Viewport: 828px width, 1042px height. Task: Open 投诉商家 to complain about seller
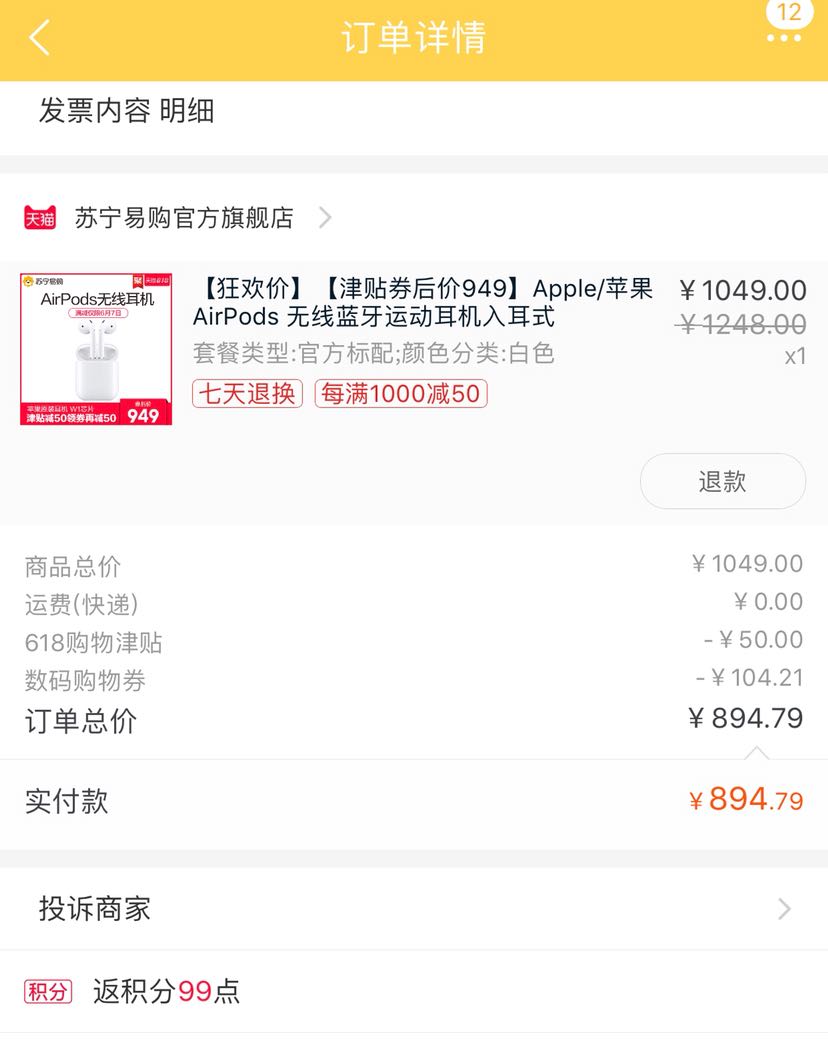[414, 908]
